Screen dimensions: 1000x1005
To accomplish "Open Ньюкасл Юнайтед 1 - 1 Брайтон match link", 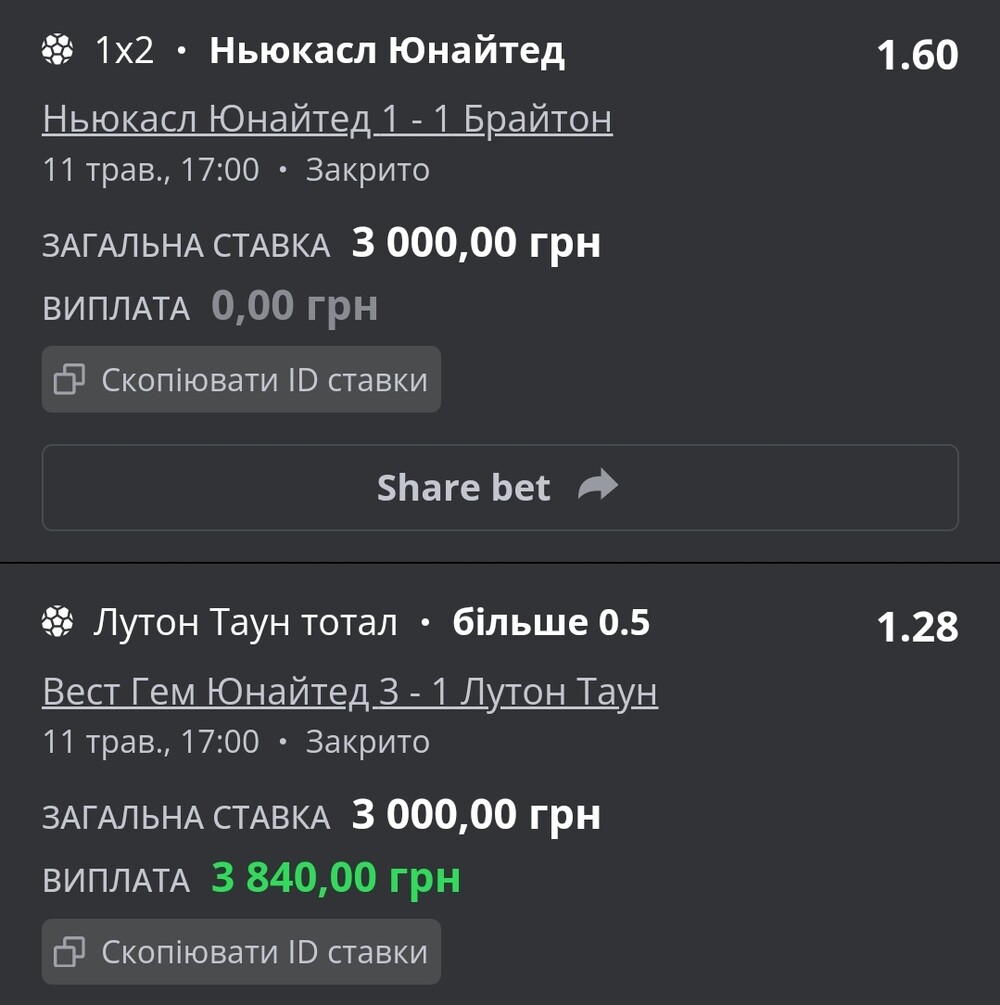I will coord(327,120).
